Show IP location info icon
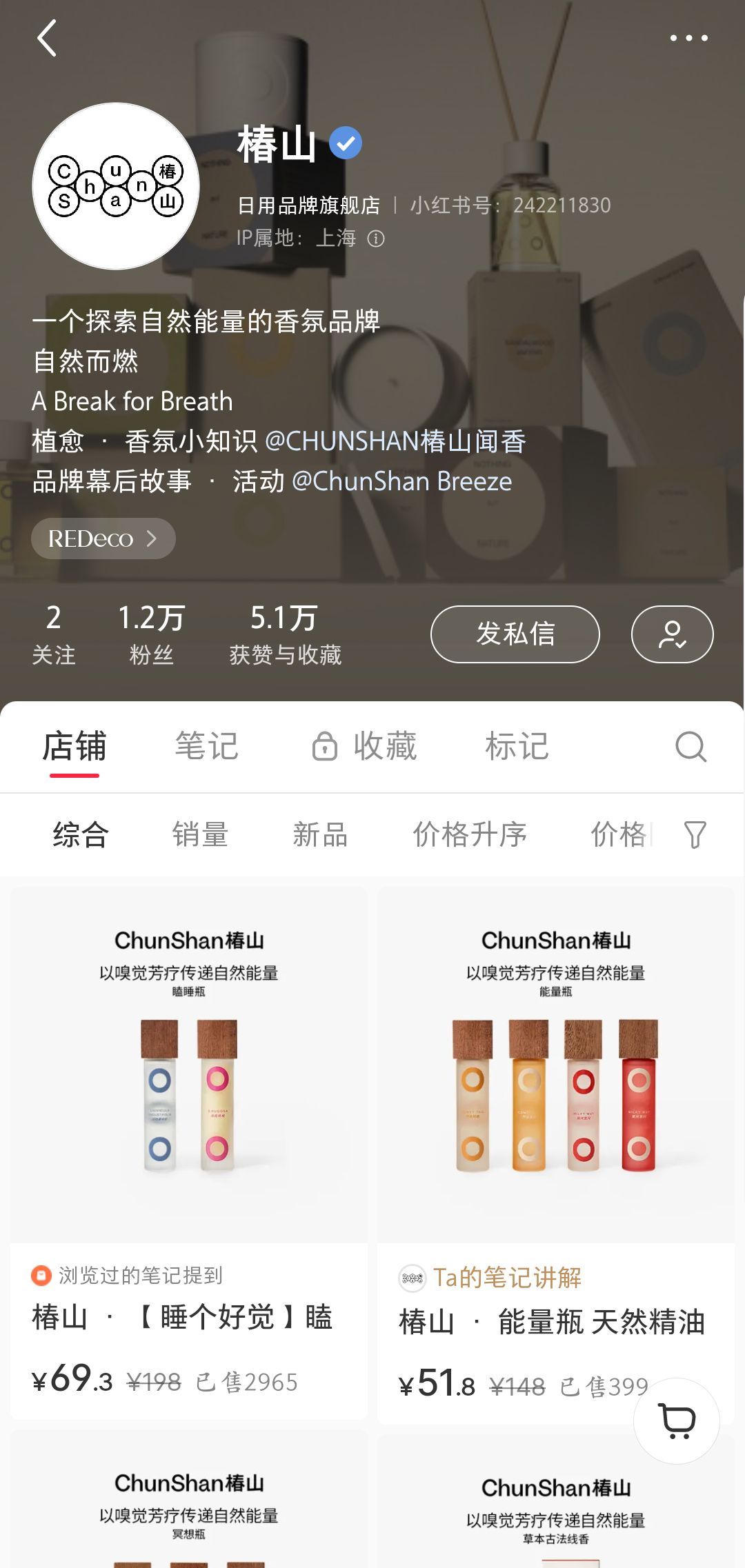Screen dimensions: 745x1568 coord(376,239)
